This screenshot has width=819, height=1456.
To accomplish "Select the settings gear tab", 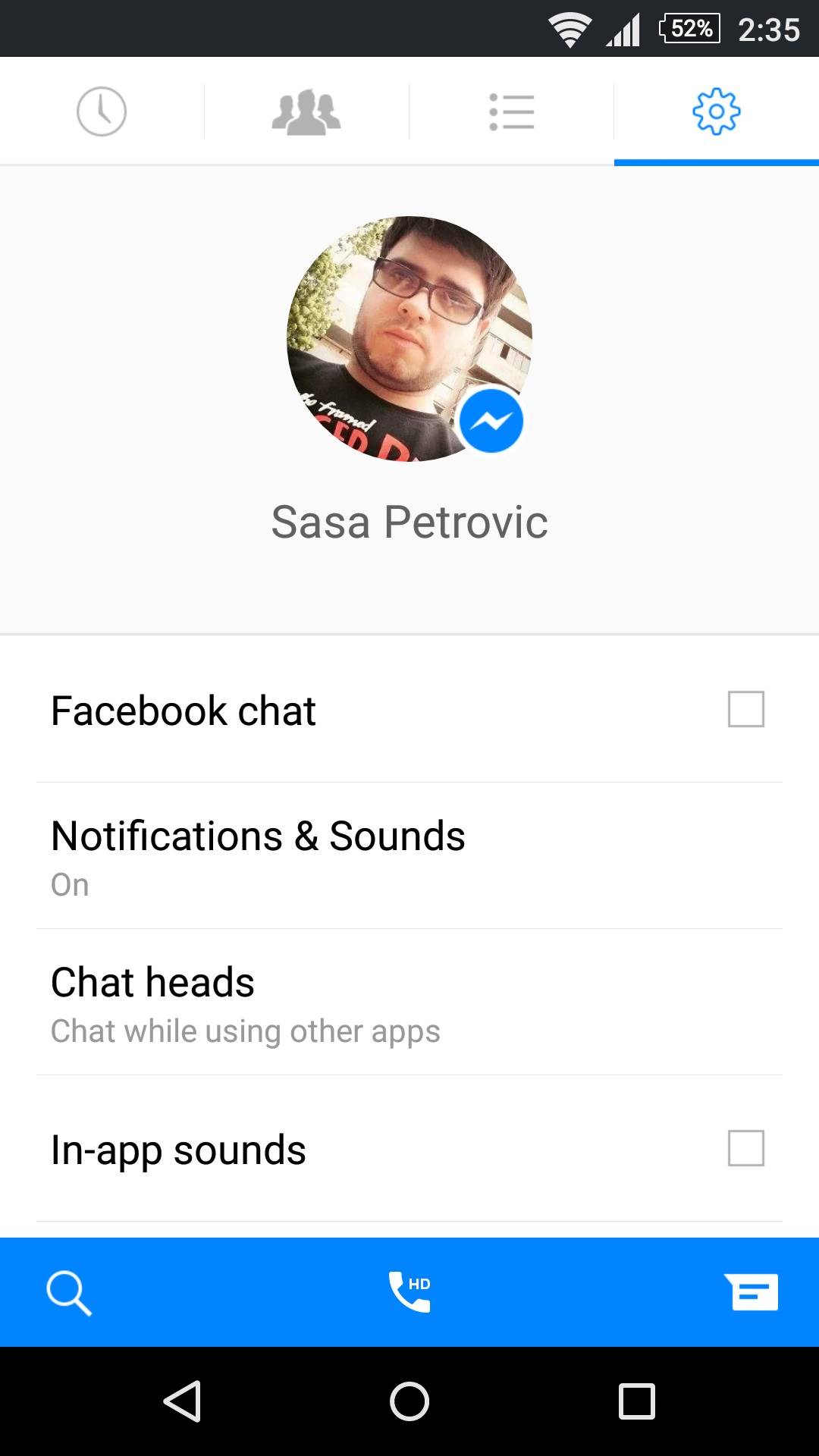I will point(716,111).
